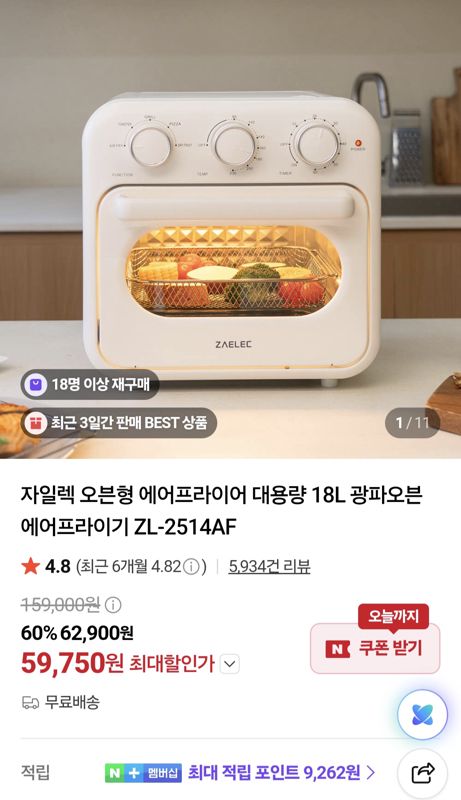Open the blue floating AI assistant button
This screenshot has width=461, height=800.
click(422, 714)
